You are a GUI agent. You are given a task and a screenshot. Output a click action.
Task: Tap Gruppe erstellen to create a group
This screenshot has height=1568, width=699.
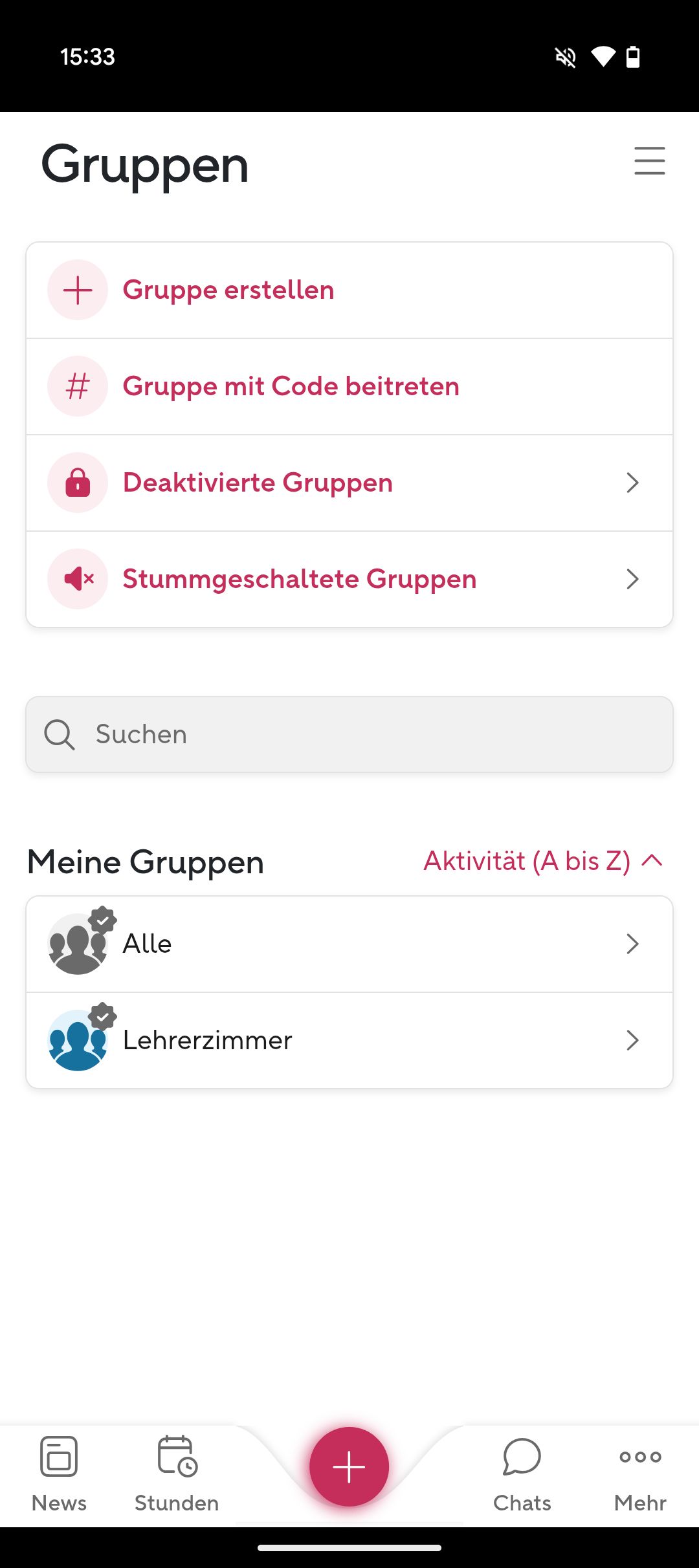pos(349,290)
